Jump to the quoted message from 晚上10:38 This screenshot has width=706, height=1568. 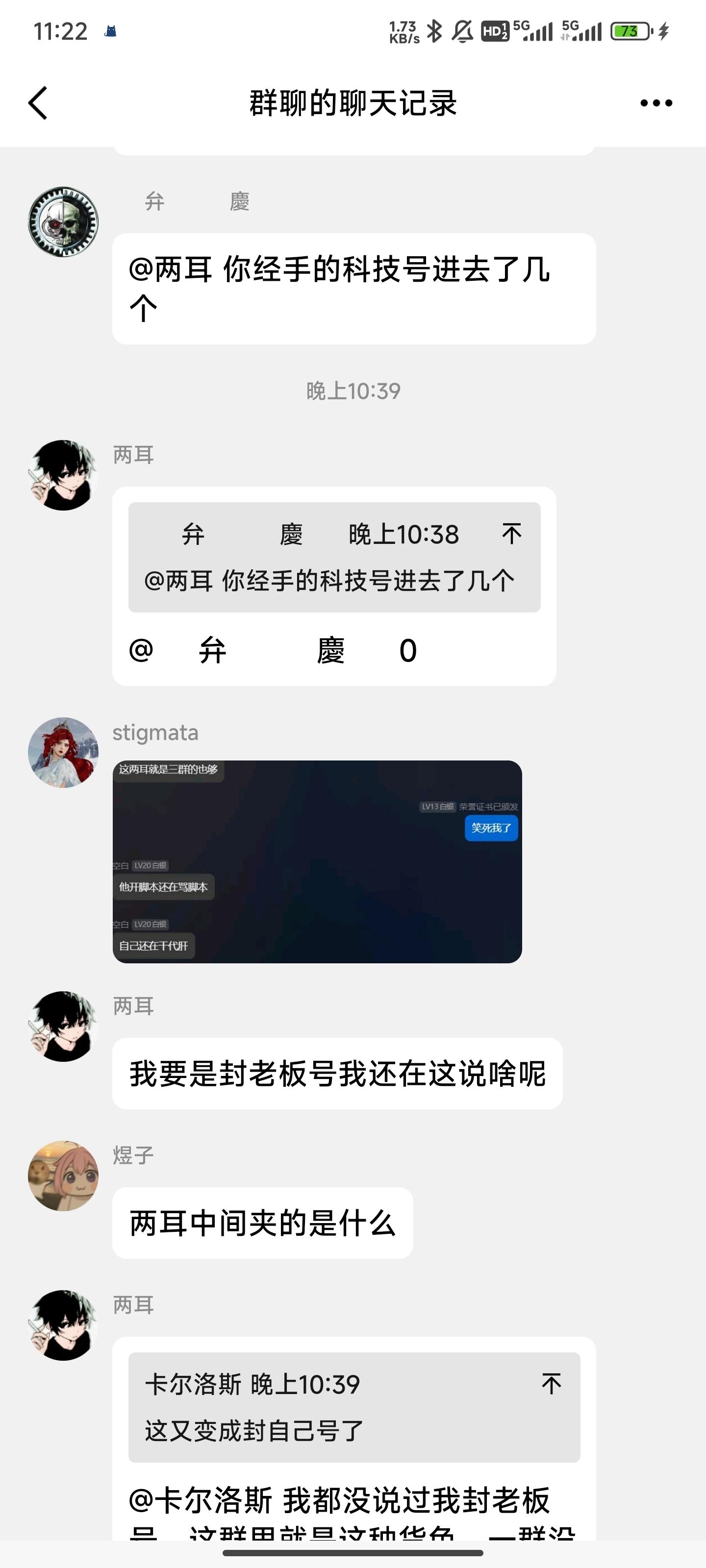pos(512,534)
